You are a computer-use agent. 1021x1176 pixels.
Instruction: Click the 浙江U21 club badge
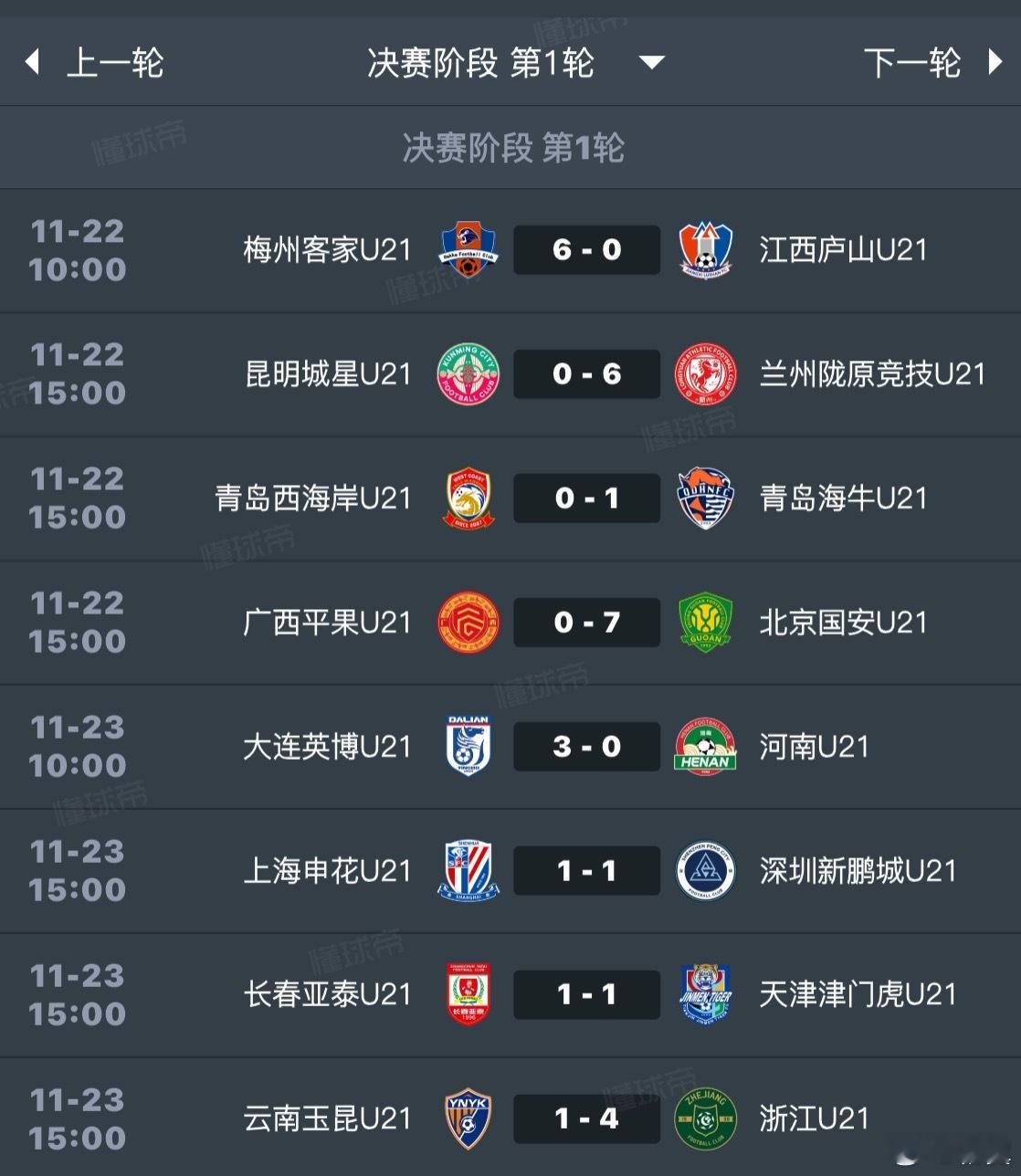[x=703, y=1118]
